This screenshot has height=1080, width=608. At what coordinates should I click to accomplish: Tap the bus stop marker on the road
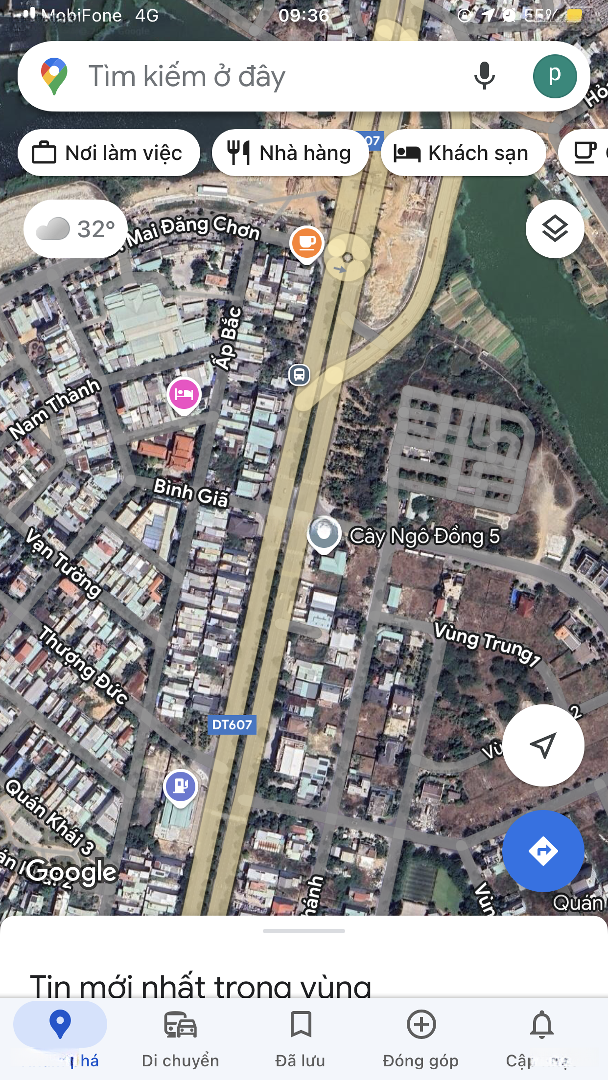[x=298, y=375]
